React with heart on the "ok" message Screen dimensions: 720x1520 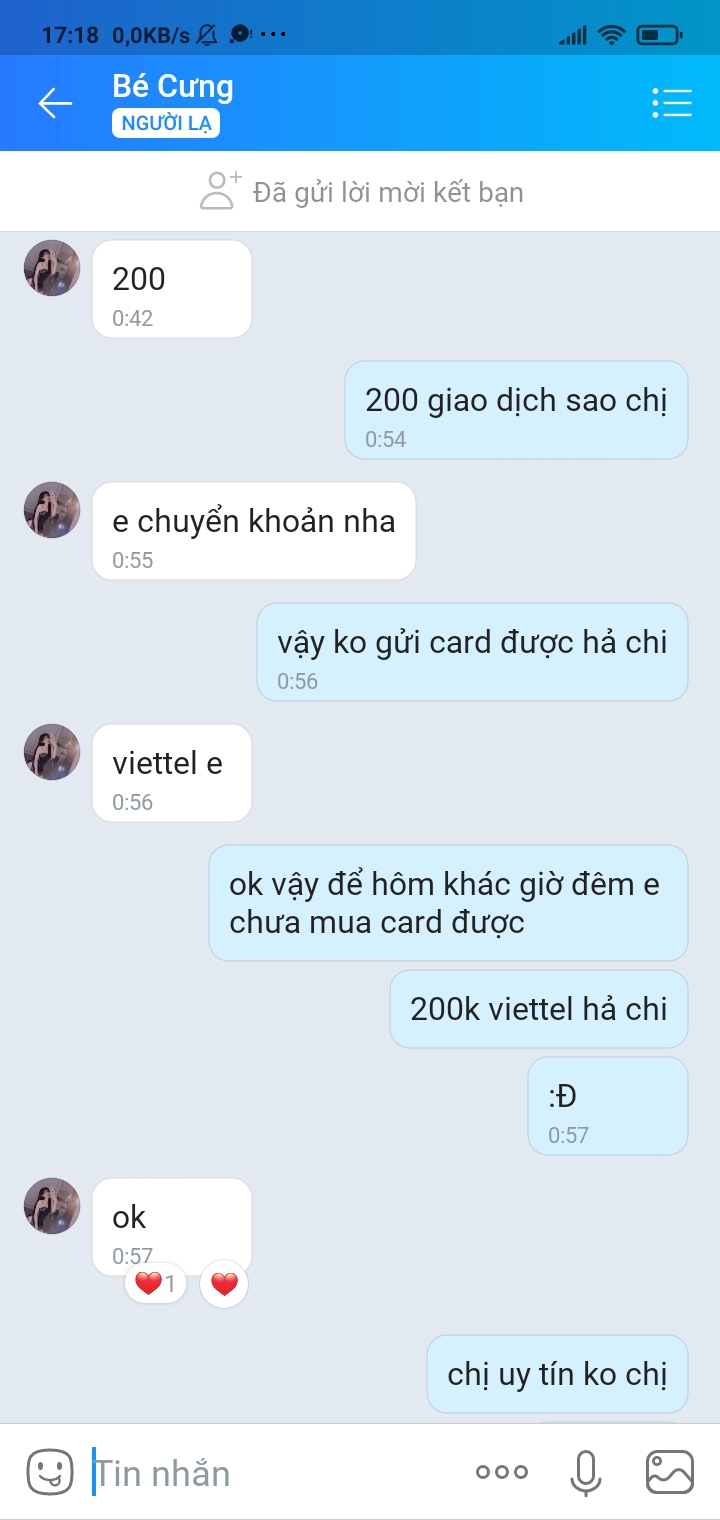(224, 1283)
